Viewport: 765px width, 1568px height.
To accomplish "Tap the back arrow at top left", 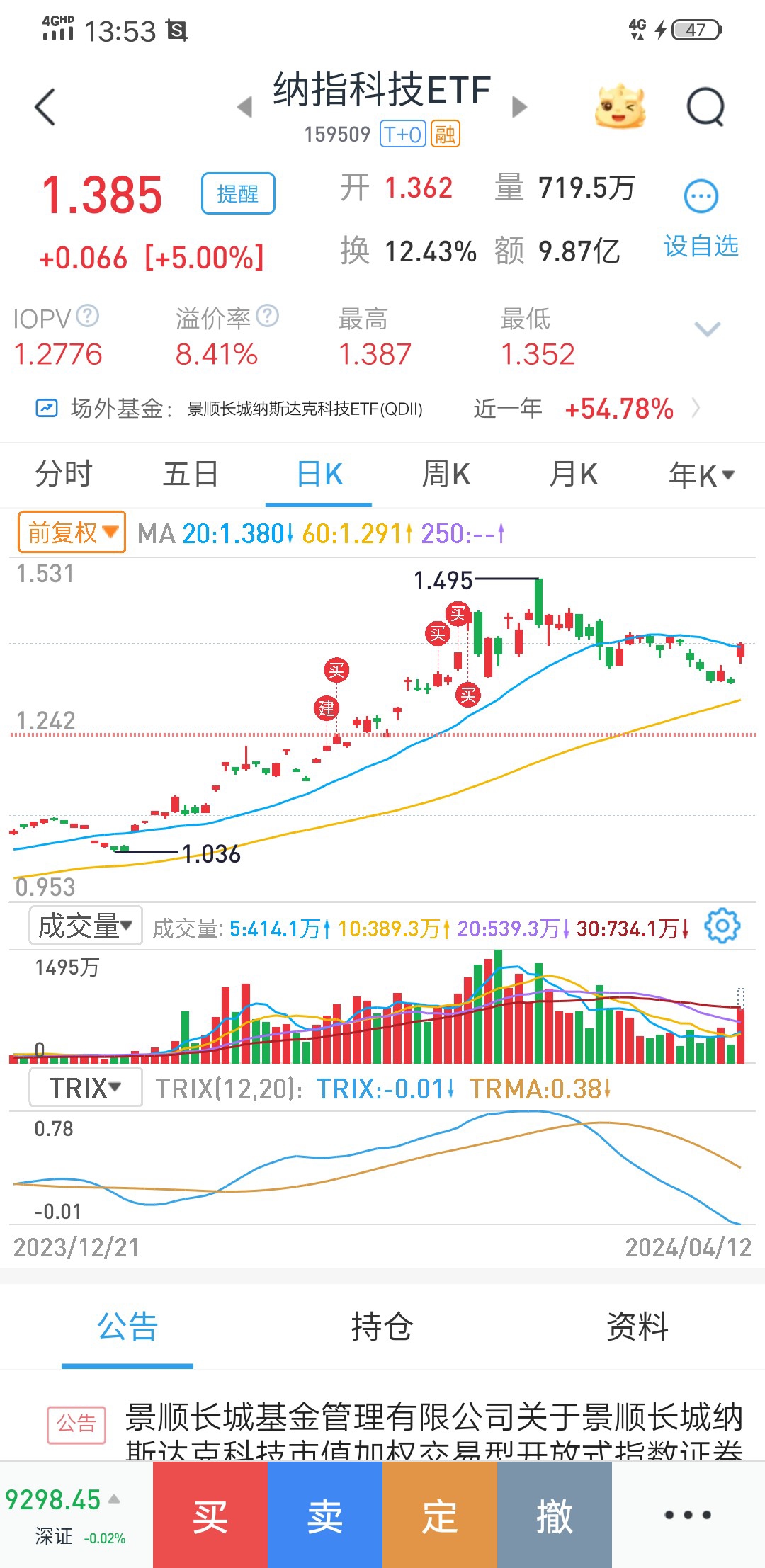I will (45, 105).
